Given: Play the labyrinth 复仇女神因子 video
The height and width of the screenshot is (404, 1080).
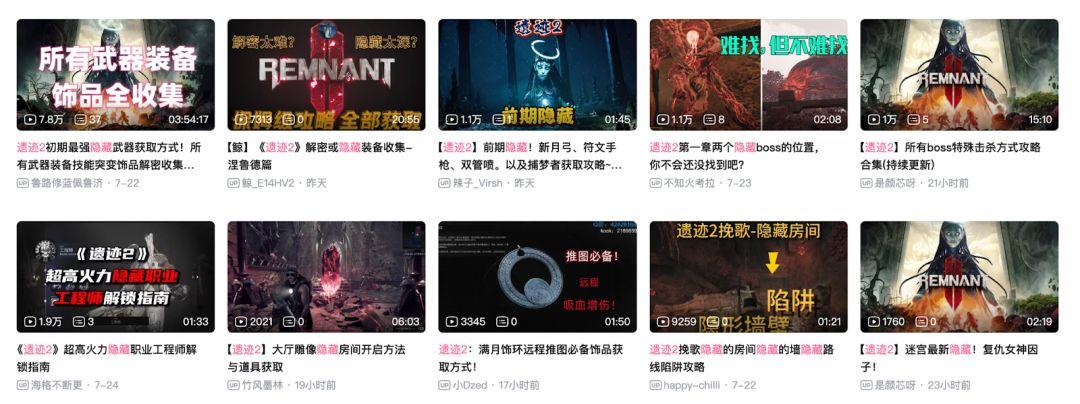Looking at the screenshot, I should (959, 276).
